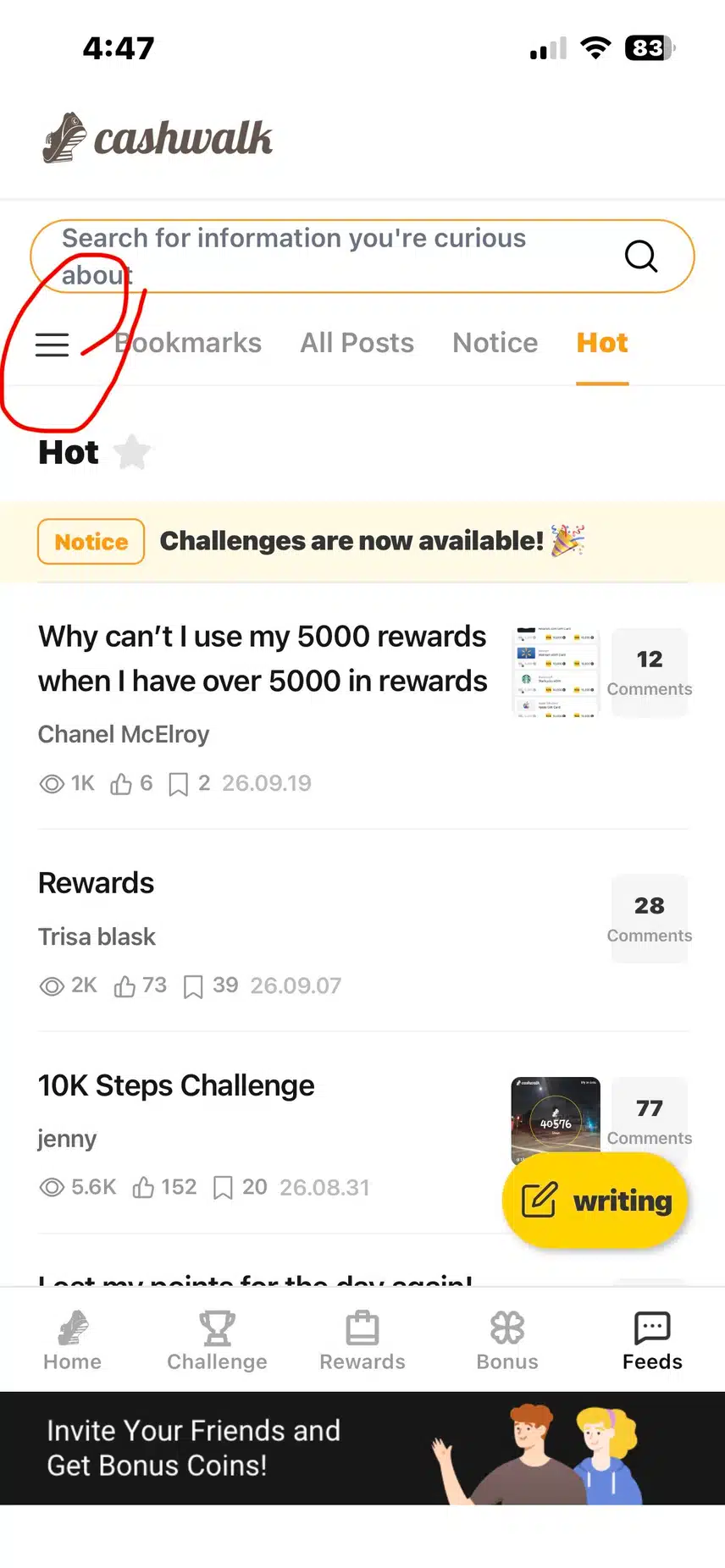This screenshot has height=1568, width=725.
Task: View the 12 comments on Chanel's post
Action: [x=650, y=673]
